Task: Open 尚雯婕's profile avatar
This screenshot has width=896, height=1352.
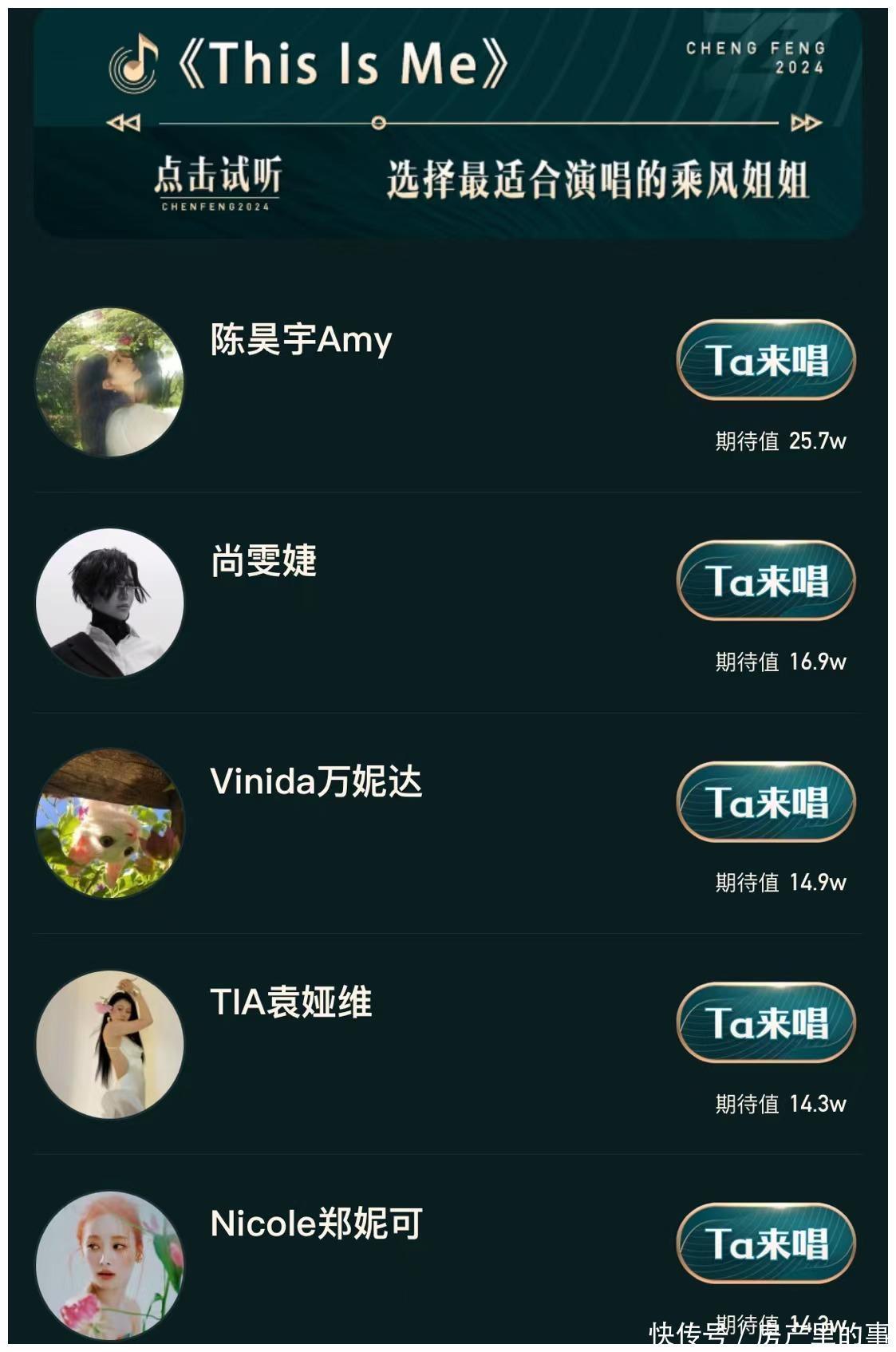Action: click(x=109, y=603)
